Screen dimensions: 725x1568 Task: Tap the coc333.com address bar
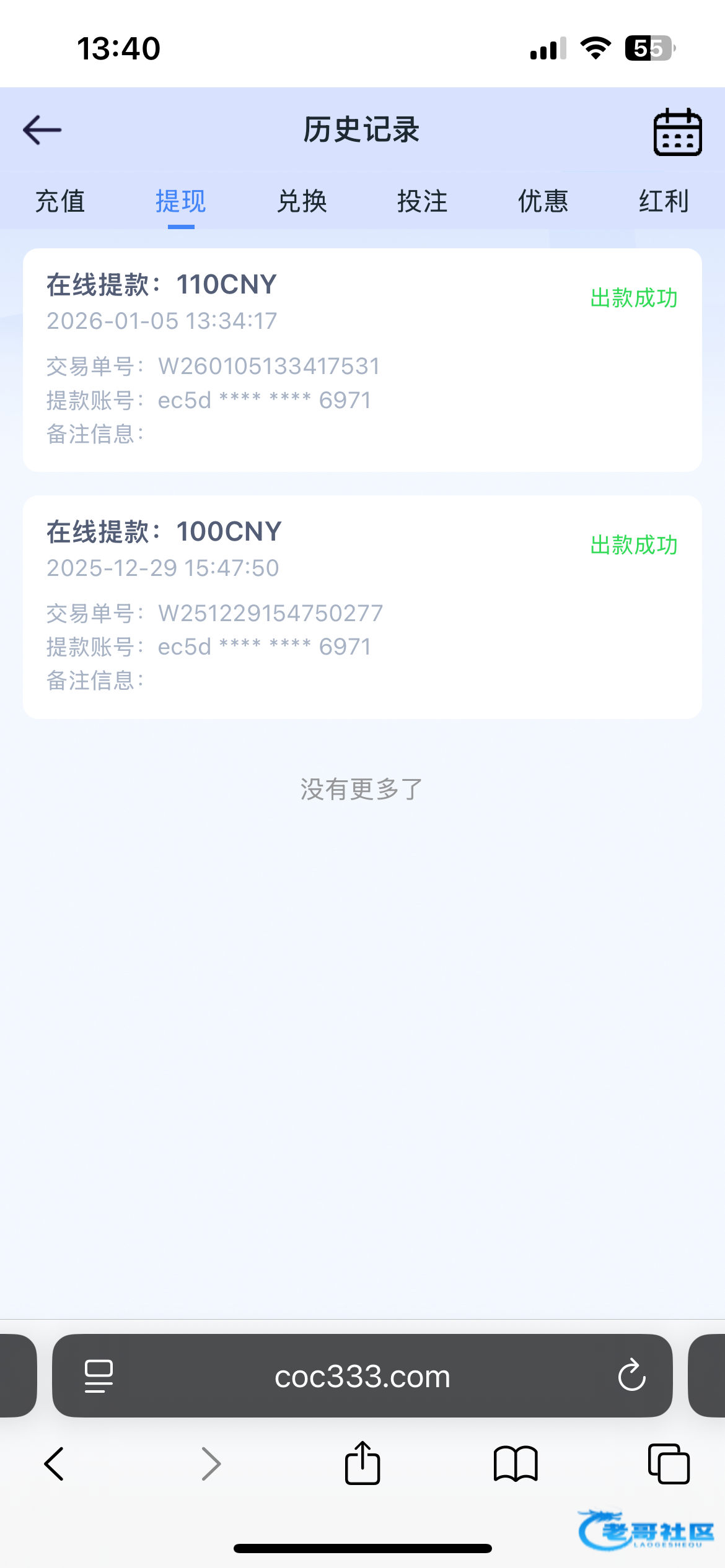point(362,1377)
